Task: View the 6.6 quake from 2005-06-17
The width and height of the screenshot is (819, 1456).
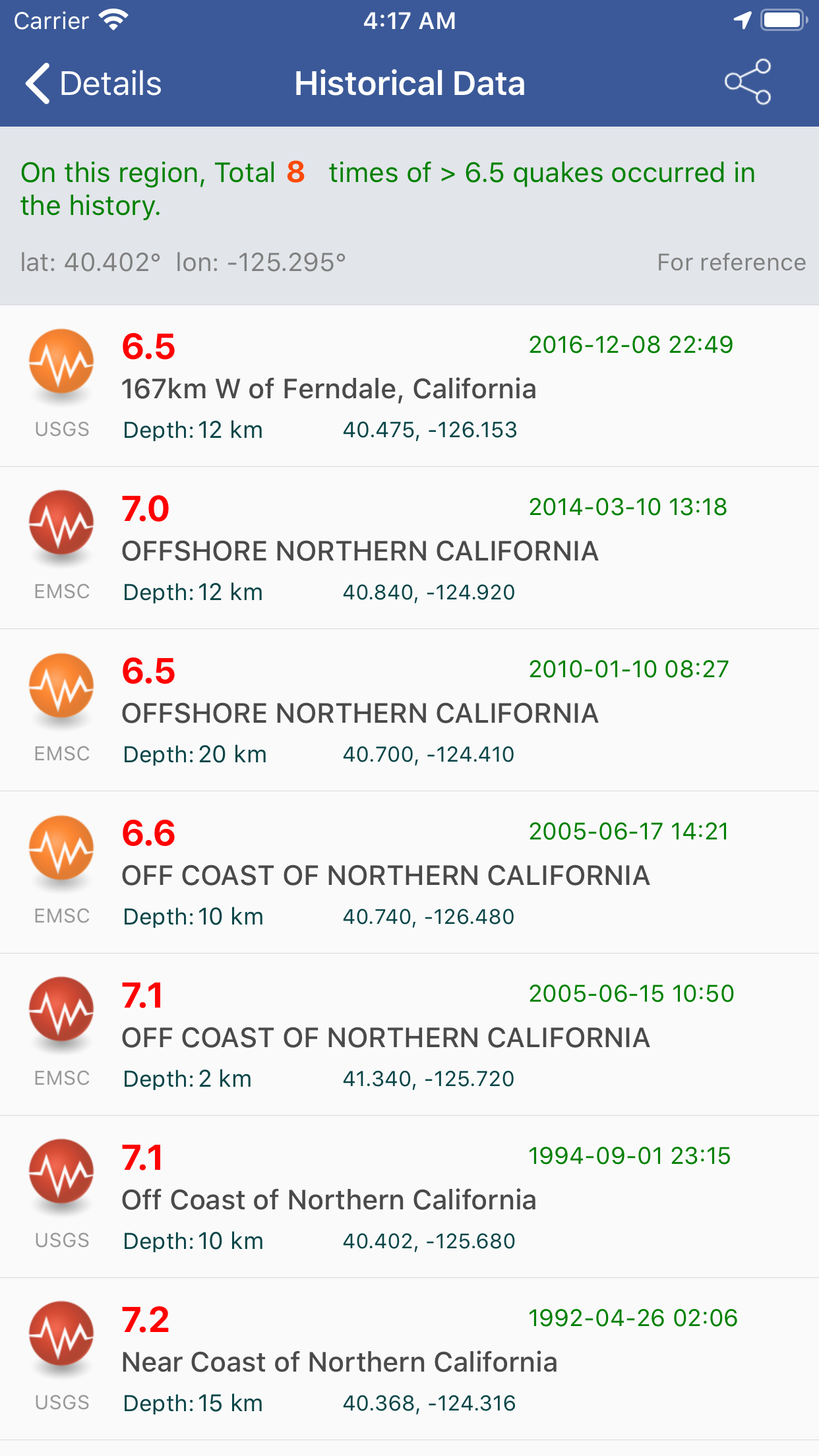Action: pos(409,872)
